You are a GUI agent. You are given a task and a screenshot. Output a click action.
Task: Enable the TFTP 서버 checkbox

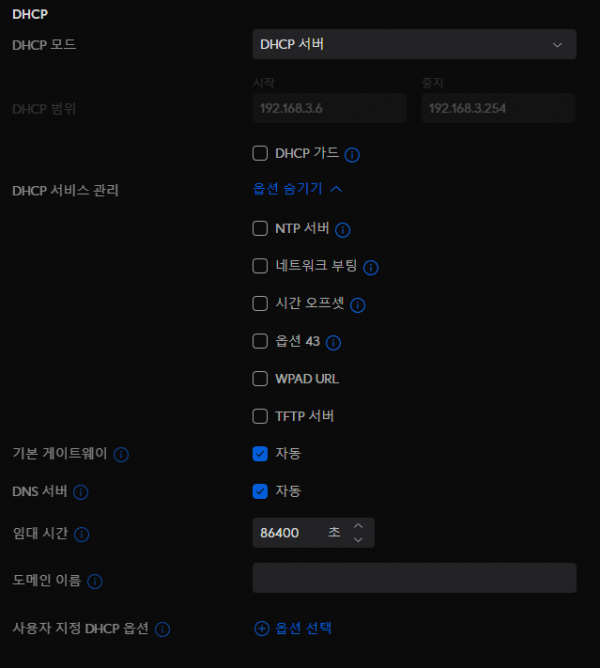tap(260, 416)
